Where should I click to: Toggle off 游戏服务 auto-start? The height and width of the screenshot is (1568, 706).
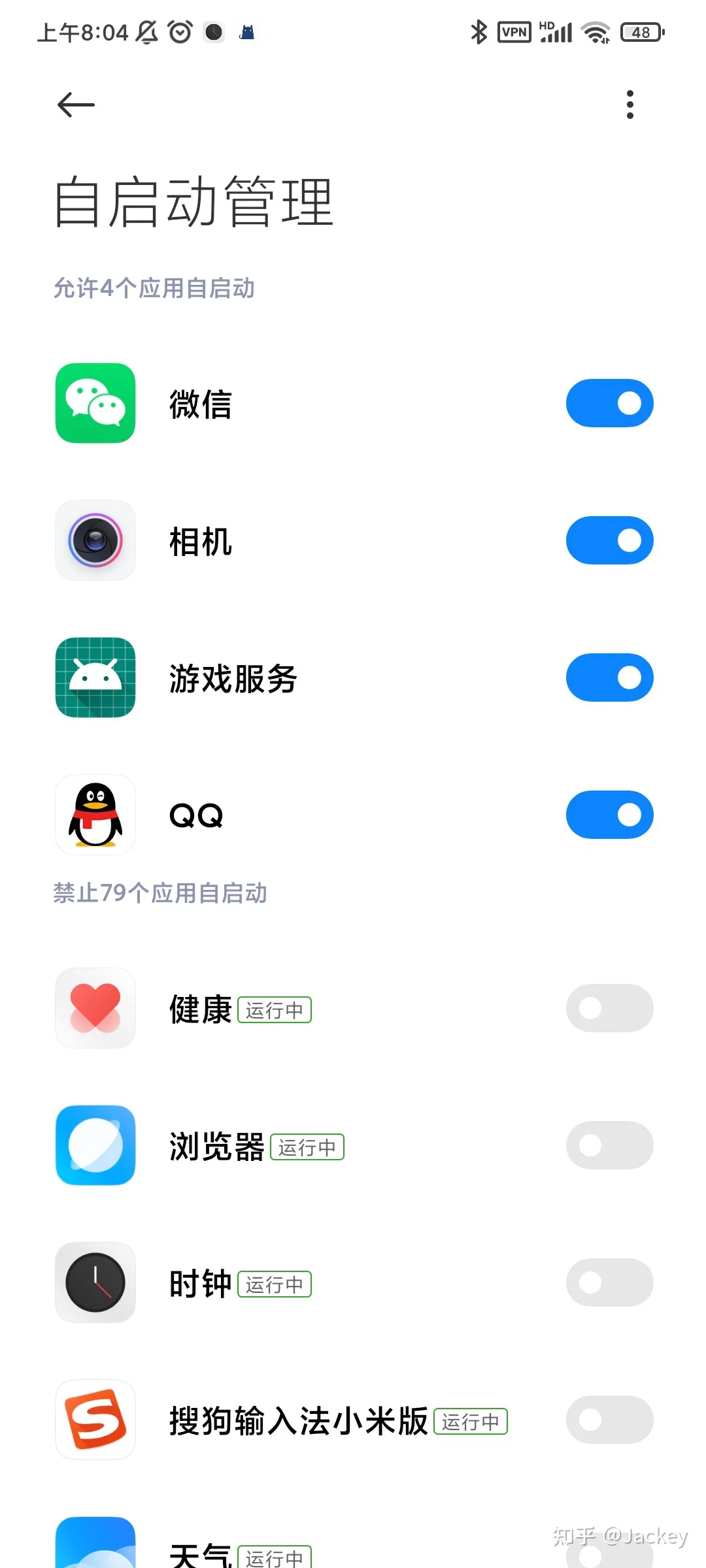point(609,678)
